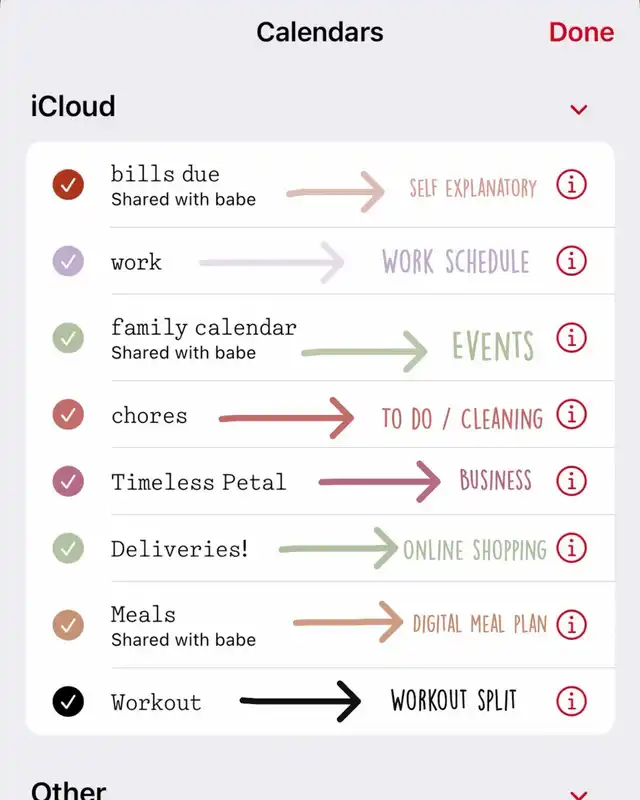
Task: Show info for family calendar
Action: [571, 338]
